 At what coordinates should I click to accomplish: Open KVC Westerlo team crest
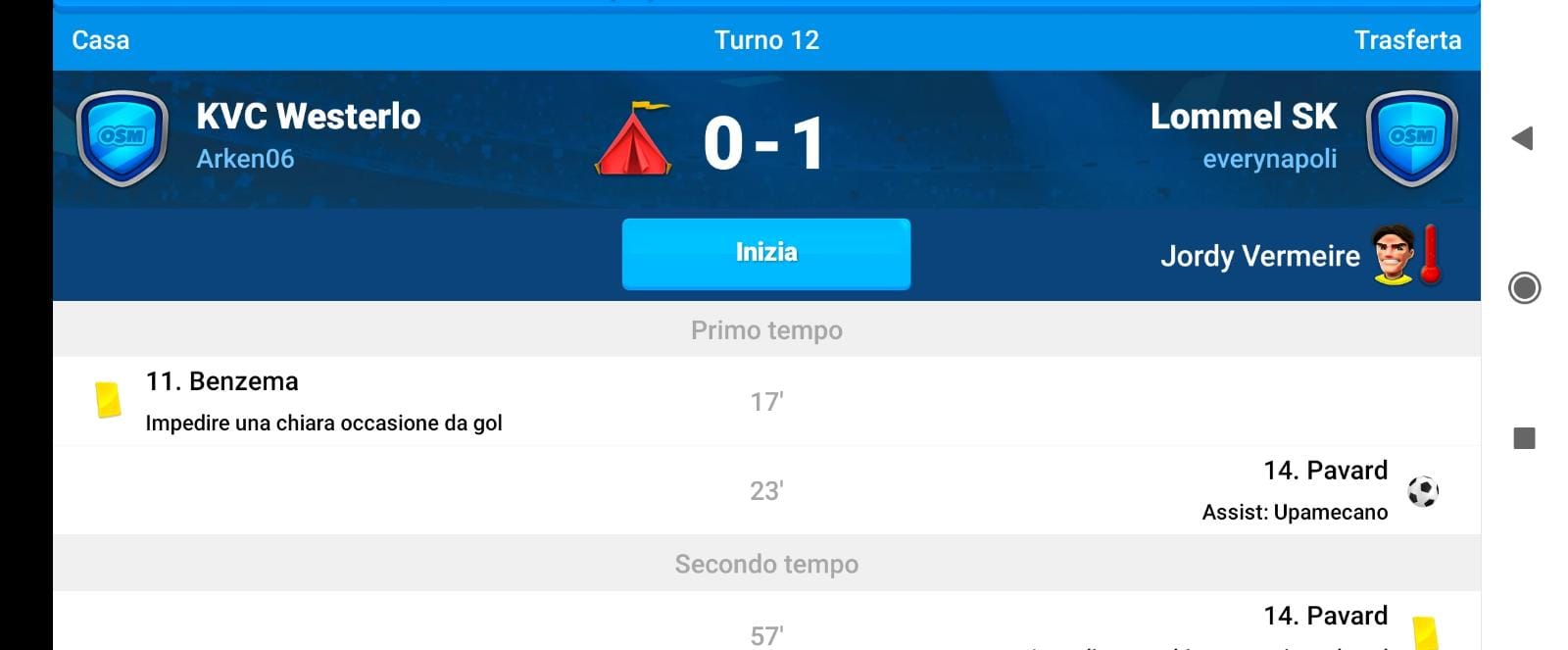coord(122,138)
